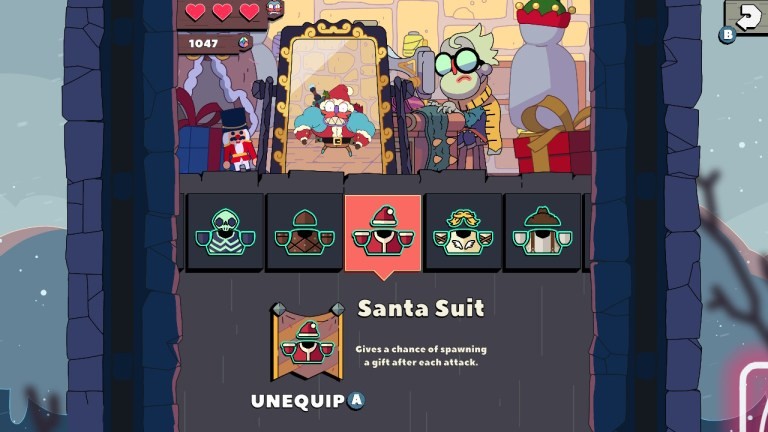Screen dimensions: 768x432
Task: Choose the brown hat with suspenders costume
Action: pyautogui.click(x=541, y=233)
